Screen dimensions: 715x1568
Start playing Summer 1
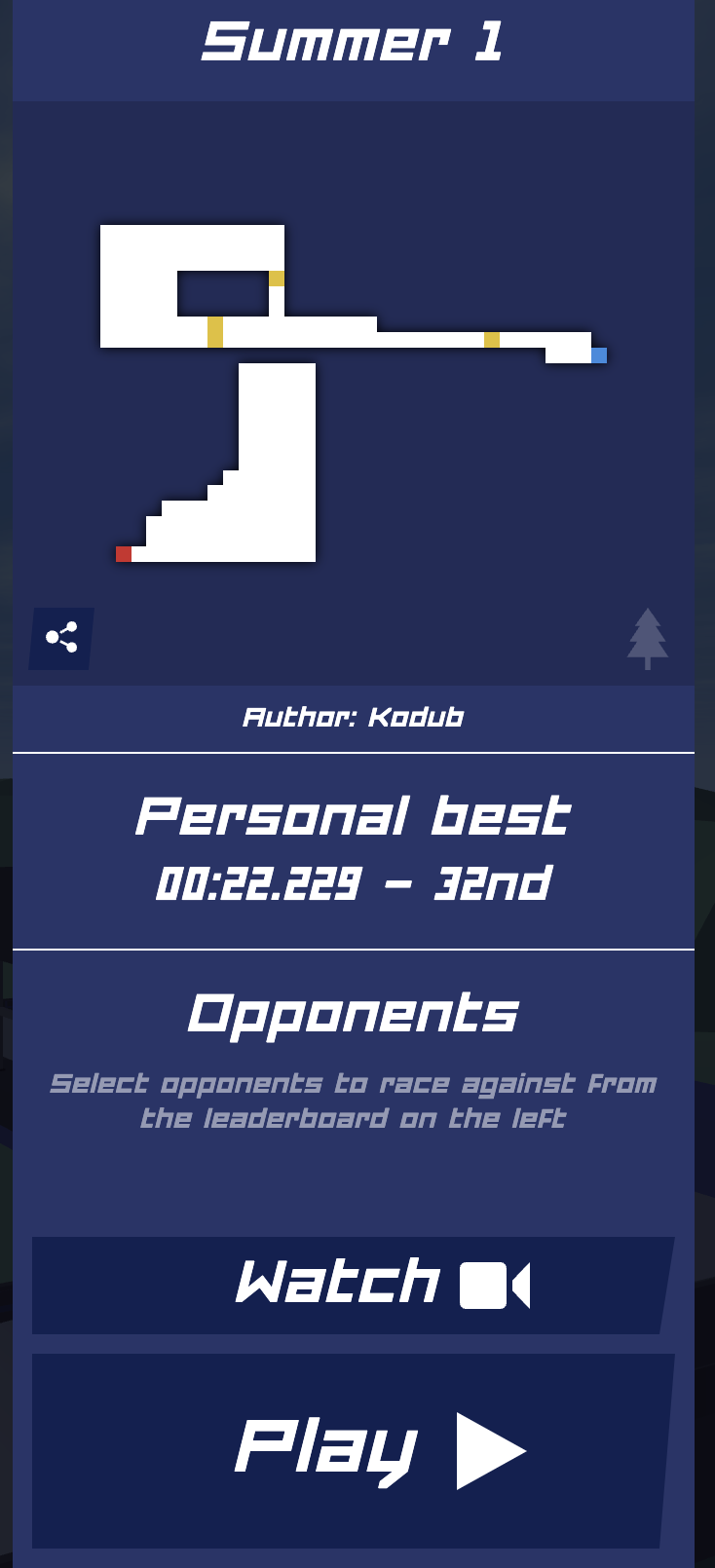pyautogui.click(x=351, y=1450)
